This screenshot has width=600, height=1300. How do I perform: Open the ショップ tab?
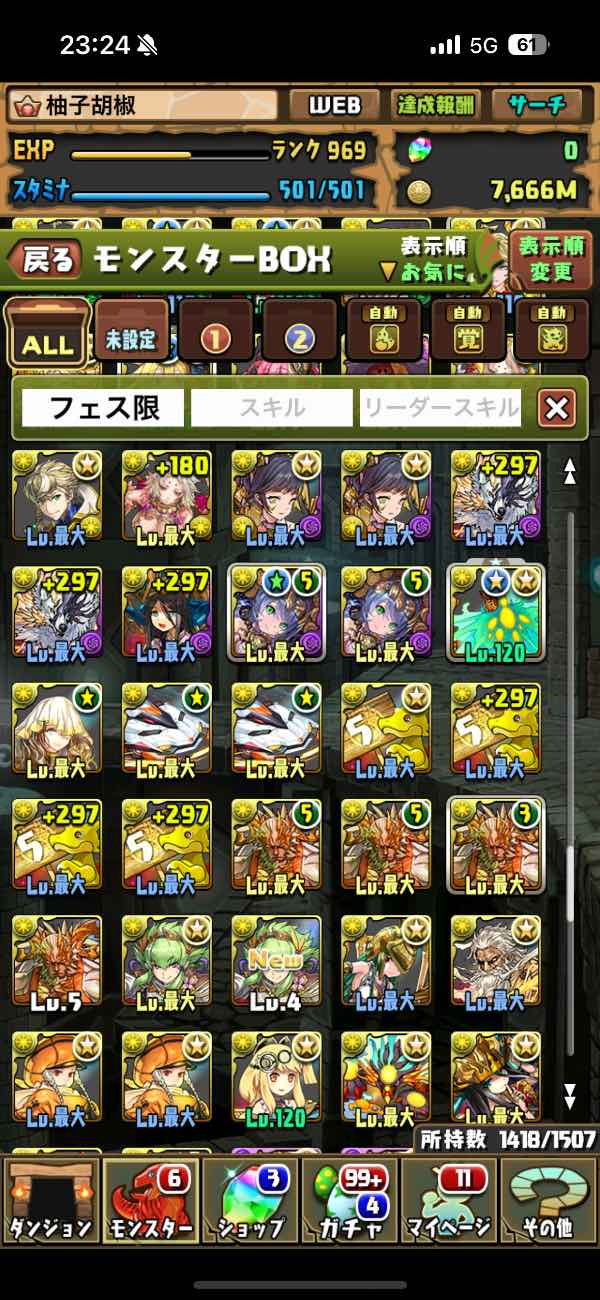tap(250, 1198)
